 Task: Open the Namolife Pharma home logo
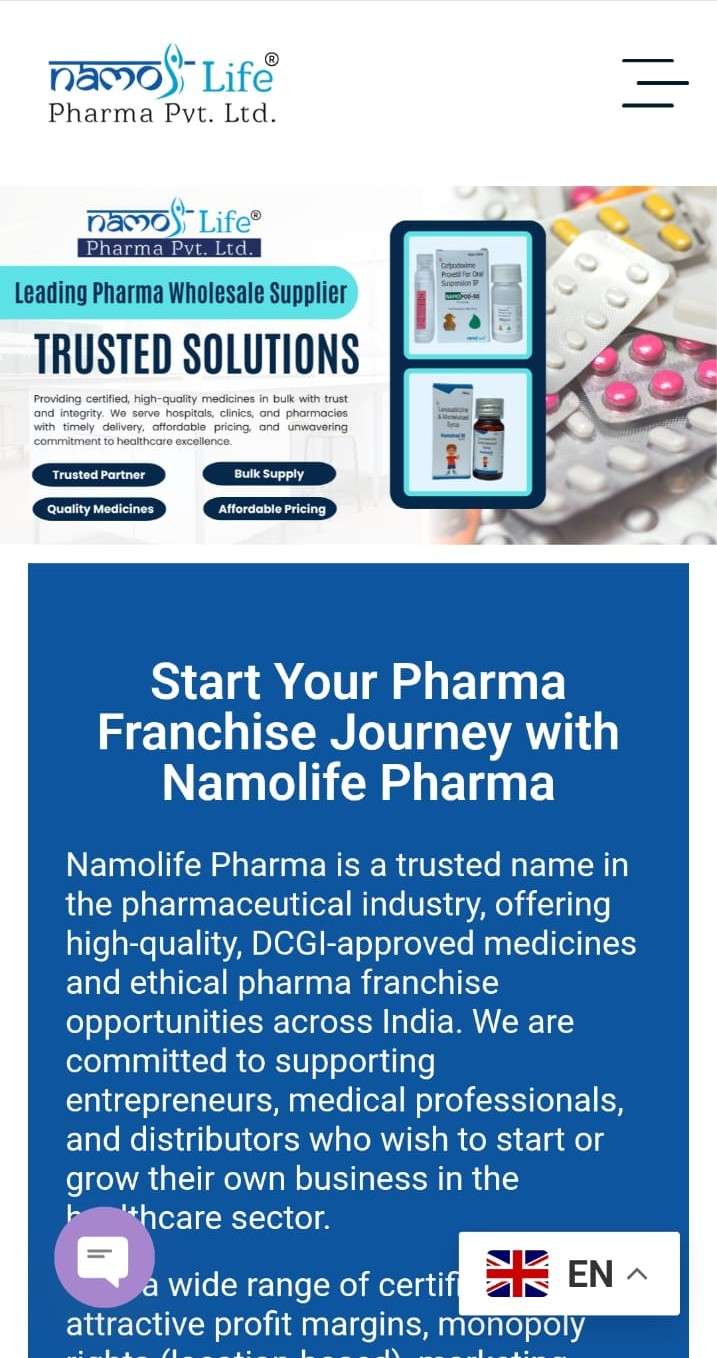[x=163, y=84]
